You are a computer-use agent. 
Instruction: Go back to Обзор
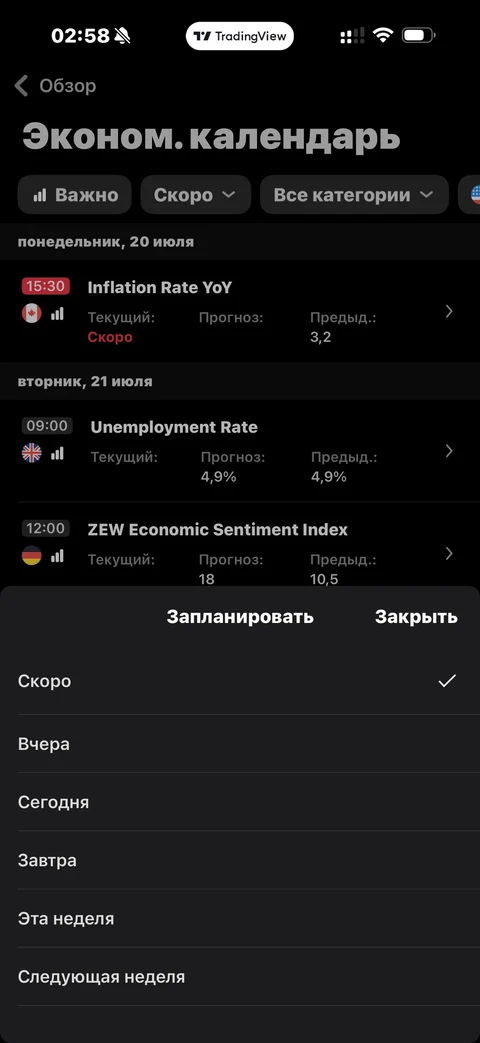(x=55, y=86)
